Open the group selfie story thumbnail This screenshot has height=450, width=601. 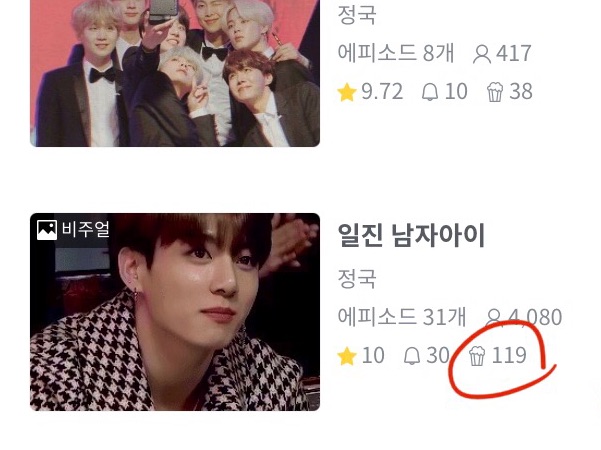(175, 73)
